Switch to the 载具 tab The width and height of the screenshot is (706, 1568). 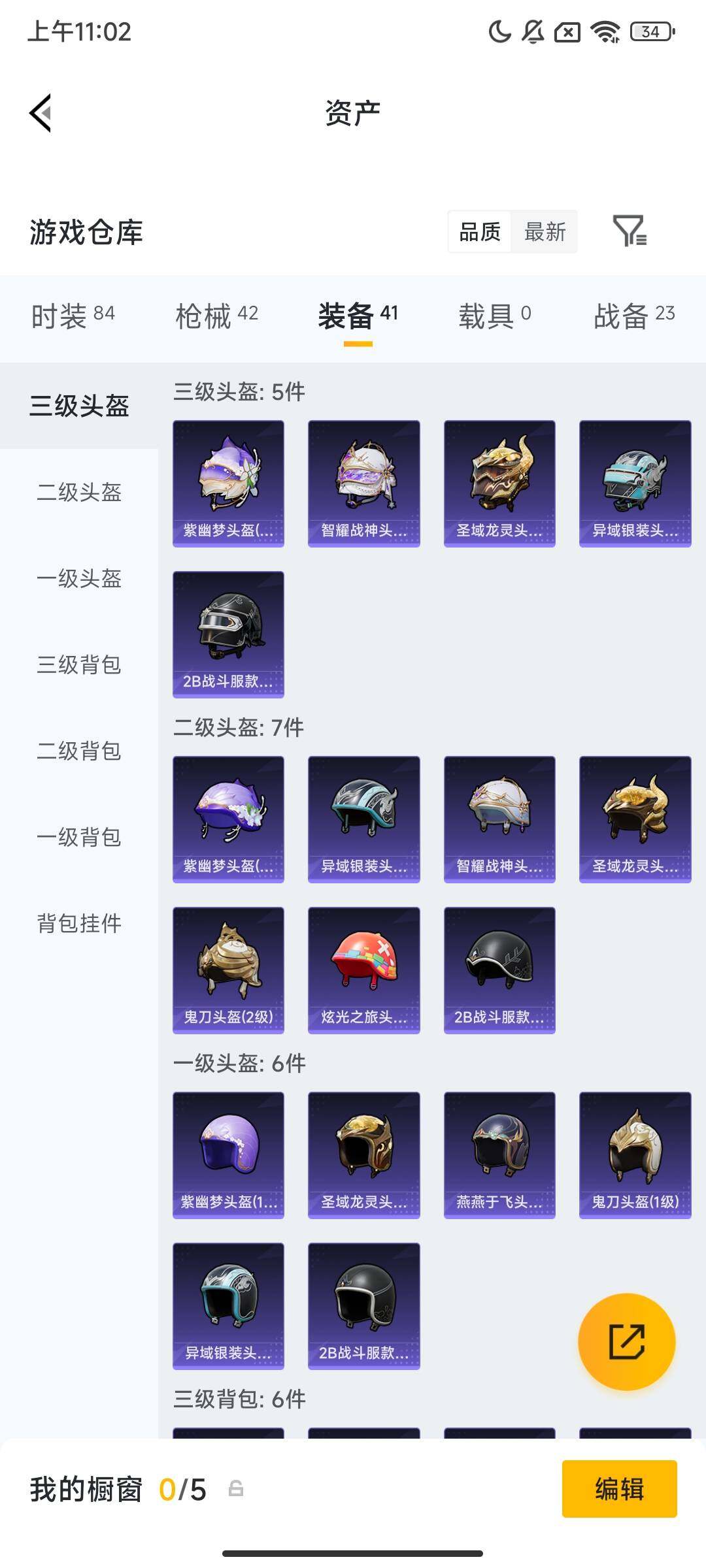click(x=494, y=316)
